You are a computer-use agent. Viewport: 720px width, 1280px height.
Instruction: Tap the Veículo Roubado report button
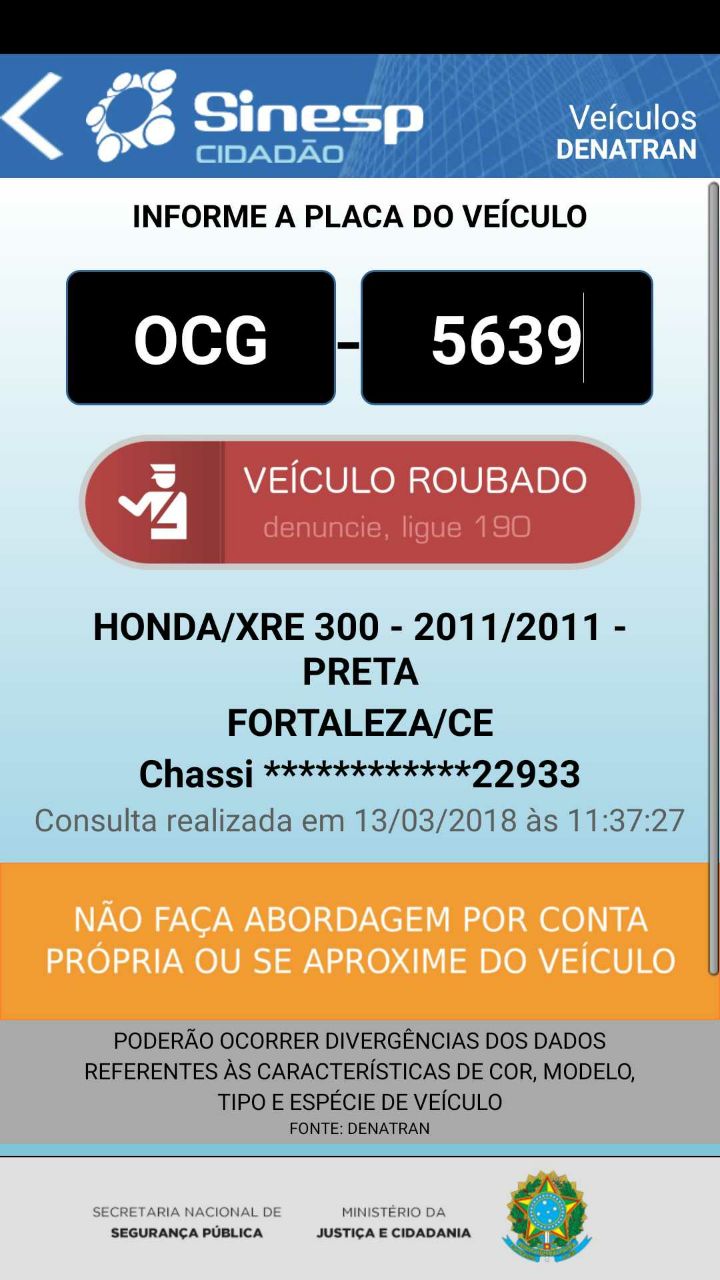click(x=360, y=502)
